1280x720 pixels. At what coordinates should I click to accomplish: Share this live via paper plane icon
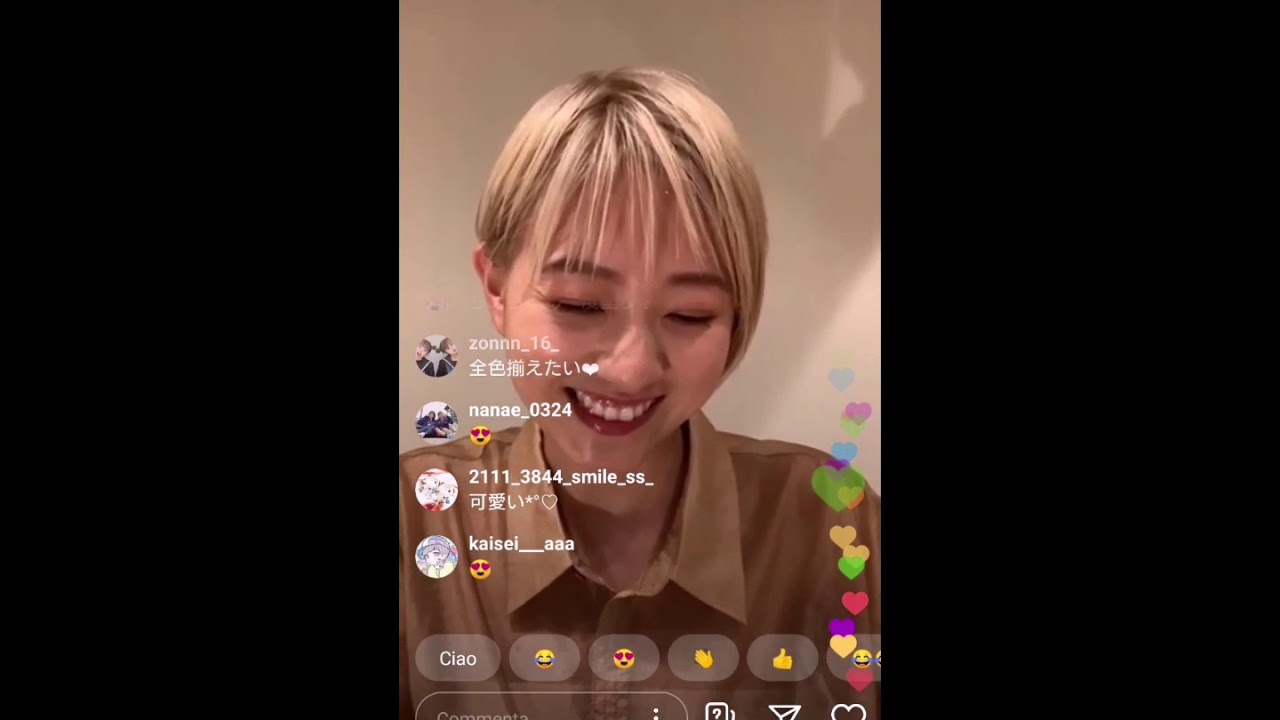tap(785, 712)
